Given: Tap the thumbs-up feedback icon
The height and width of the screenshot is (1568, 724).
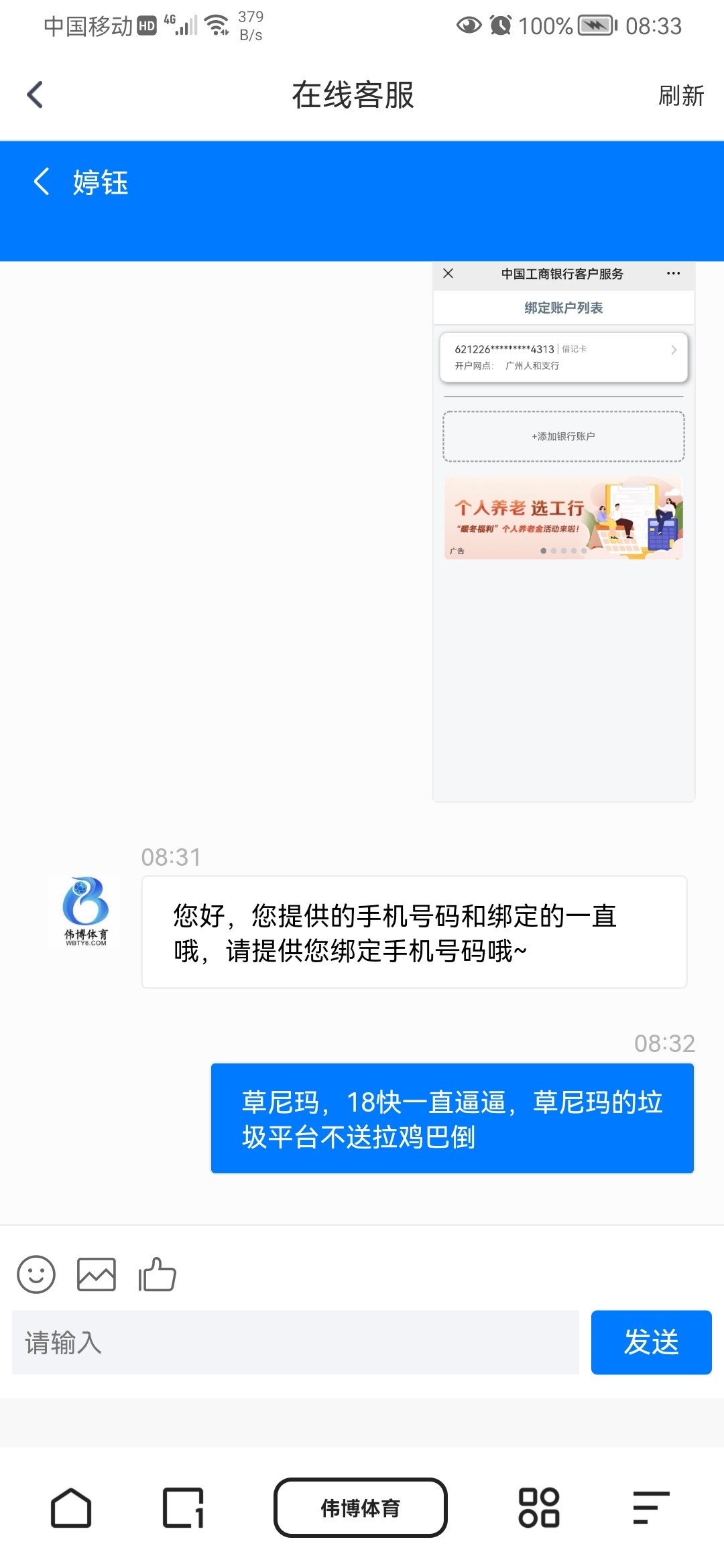Looking at the screenshot, I should (x=158, y=1273).
